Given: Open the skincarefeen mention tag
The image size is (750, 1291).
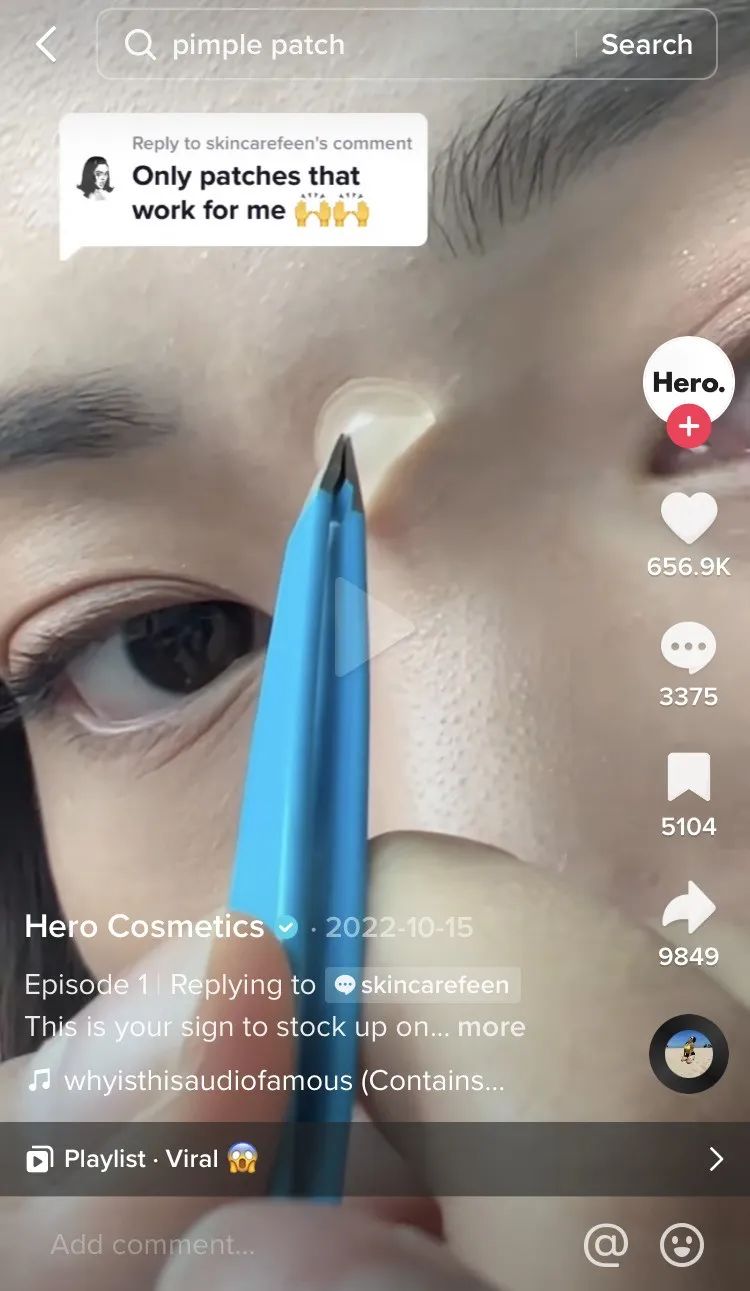Looking at the screenshot, I should coord(422,985).
